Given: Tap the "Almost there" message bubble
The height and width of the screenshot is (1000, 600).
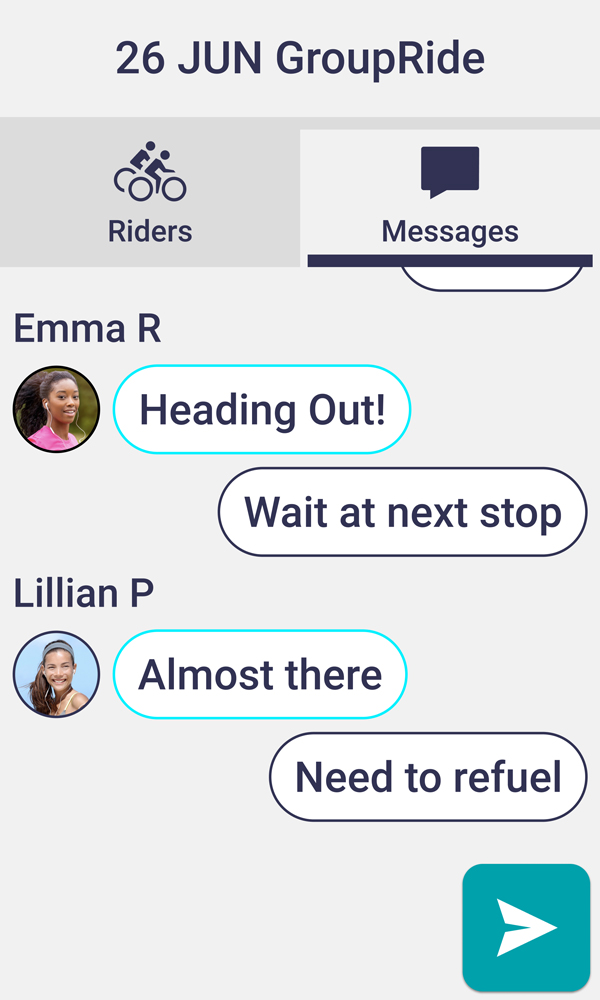Looking at the screenshot, I should 260,675.
